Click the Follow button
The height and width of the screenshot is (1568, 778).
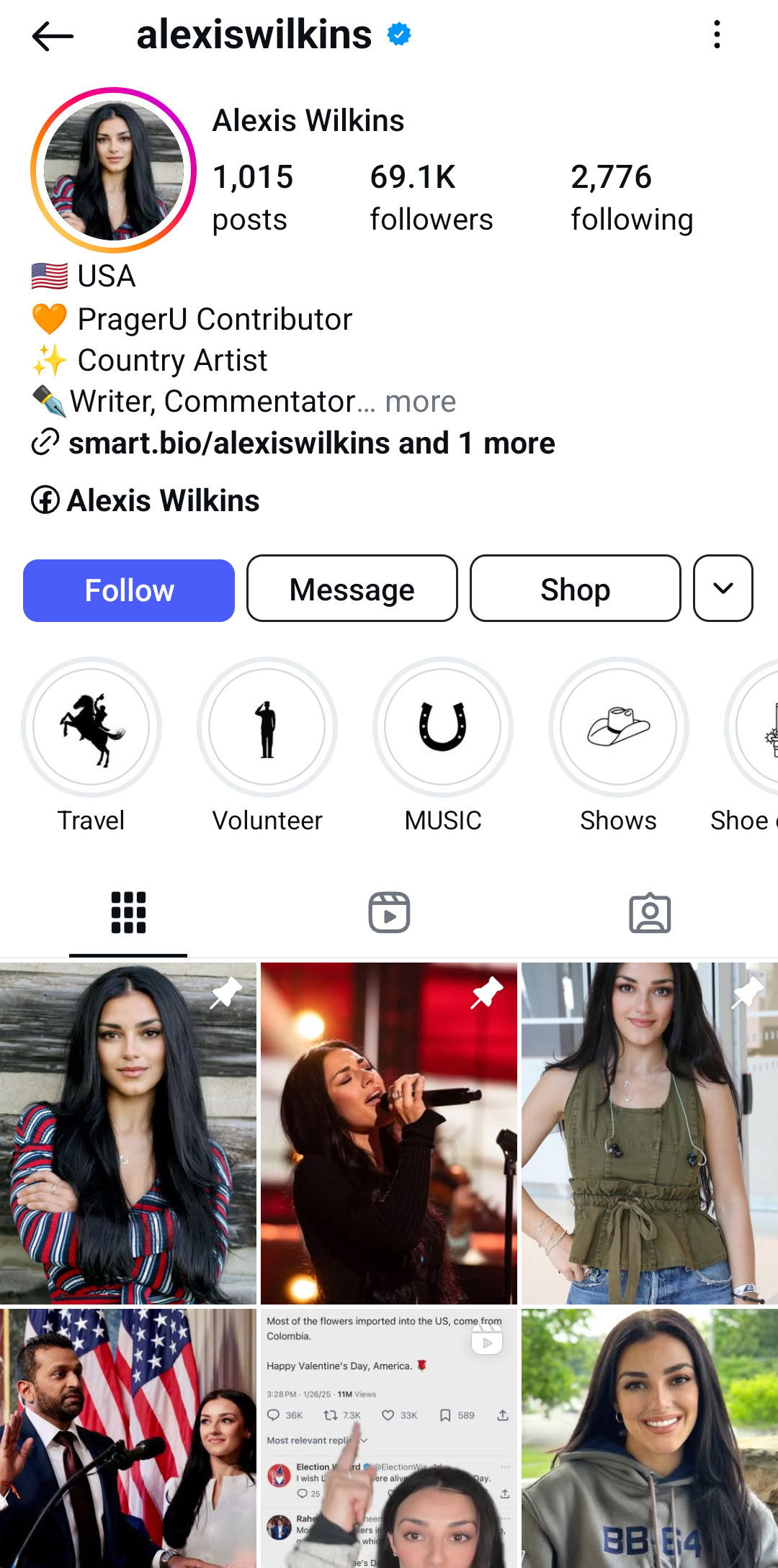128,589
